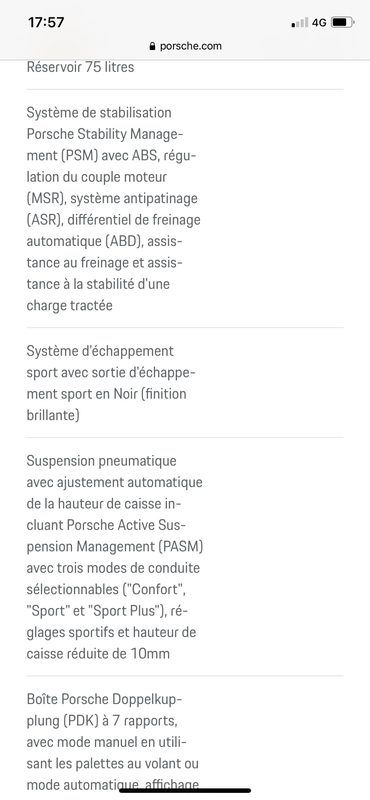Tap the porsche.com address bar
Screen dimensions: 370x800
pos(185,46)
